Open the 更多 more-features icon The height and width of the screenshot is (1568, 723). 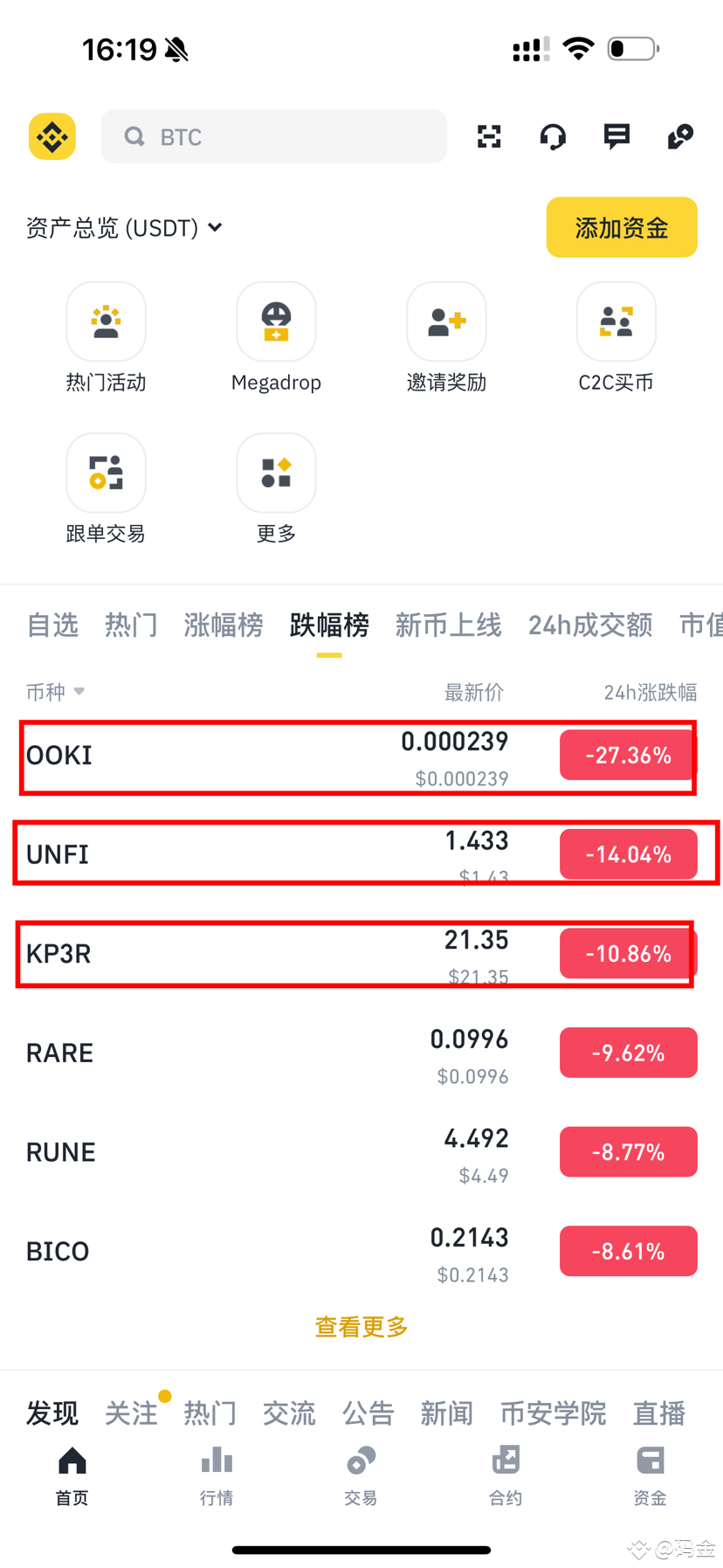click(276, 473)
